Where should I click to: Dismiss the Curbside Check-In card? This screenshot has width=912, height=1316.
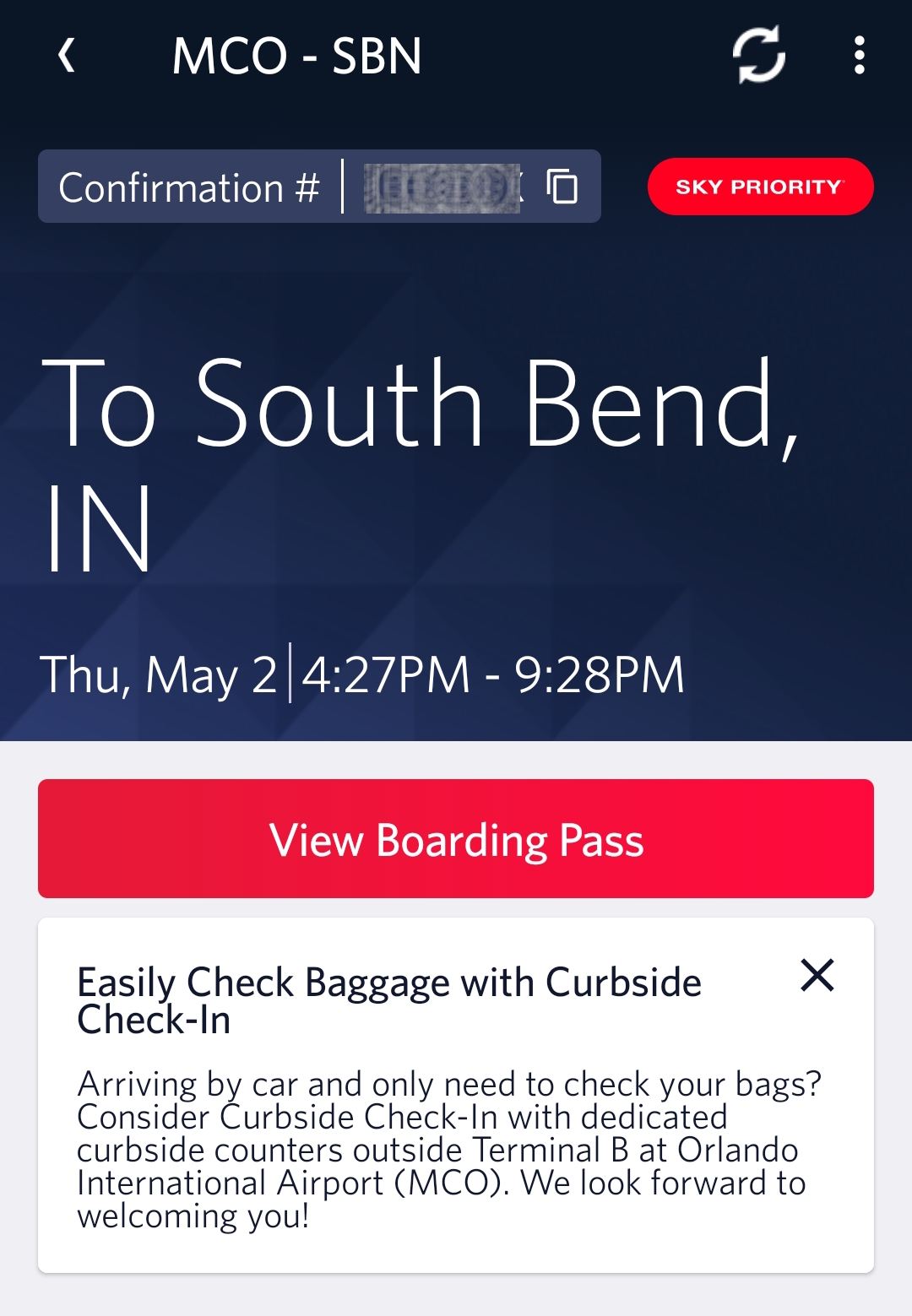pos(817,976)
